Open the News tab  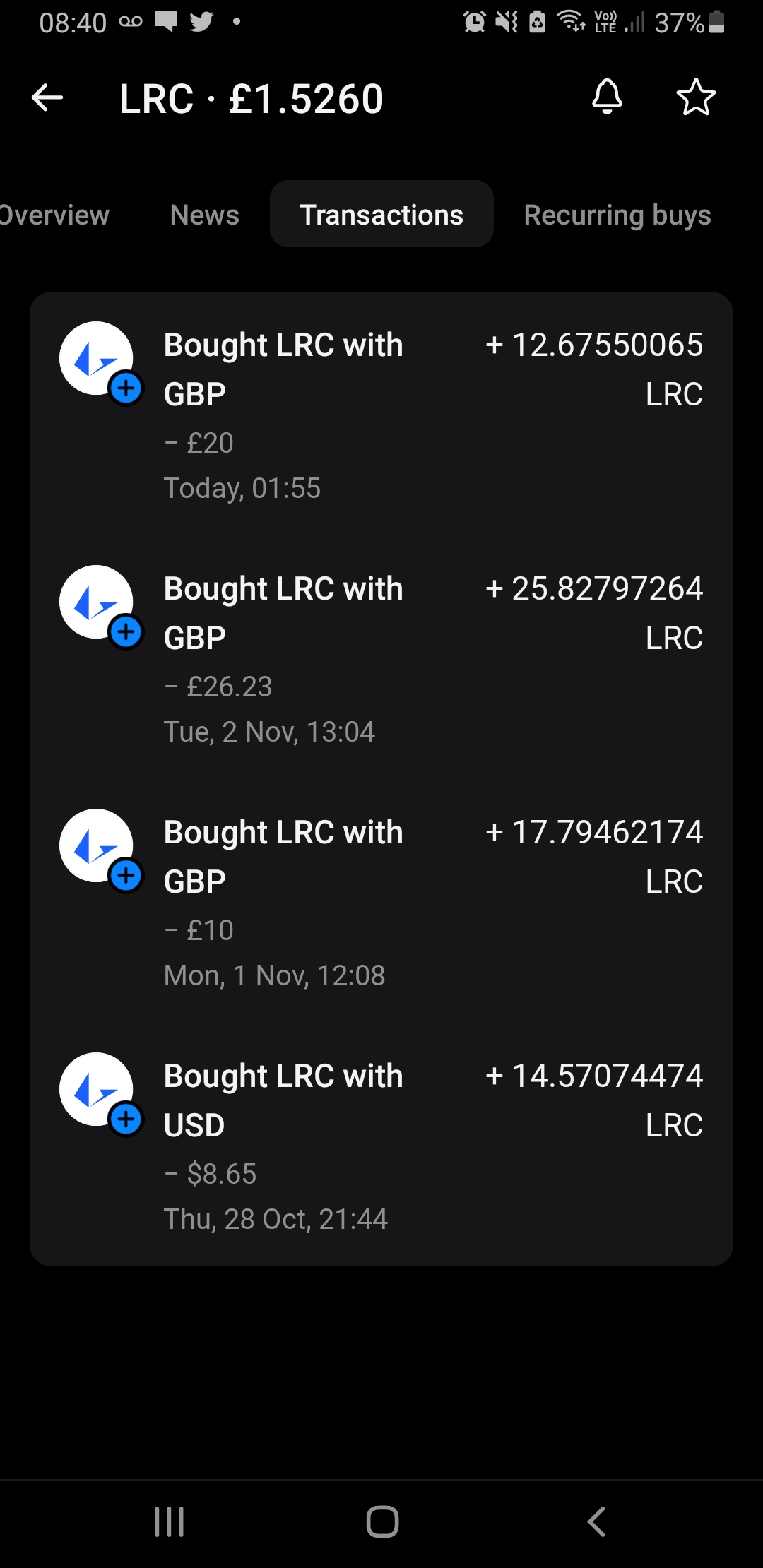(x=205, y=215)
